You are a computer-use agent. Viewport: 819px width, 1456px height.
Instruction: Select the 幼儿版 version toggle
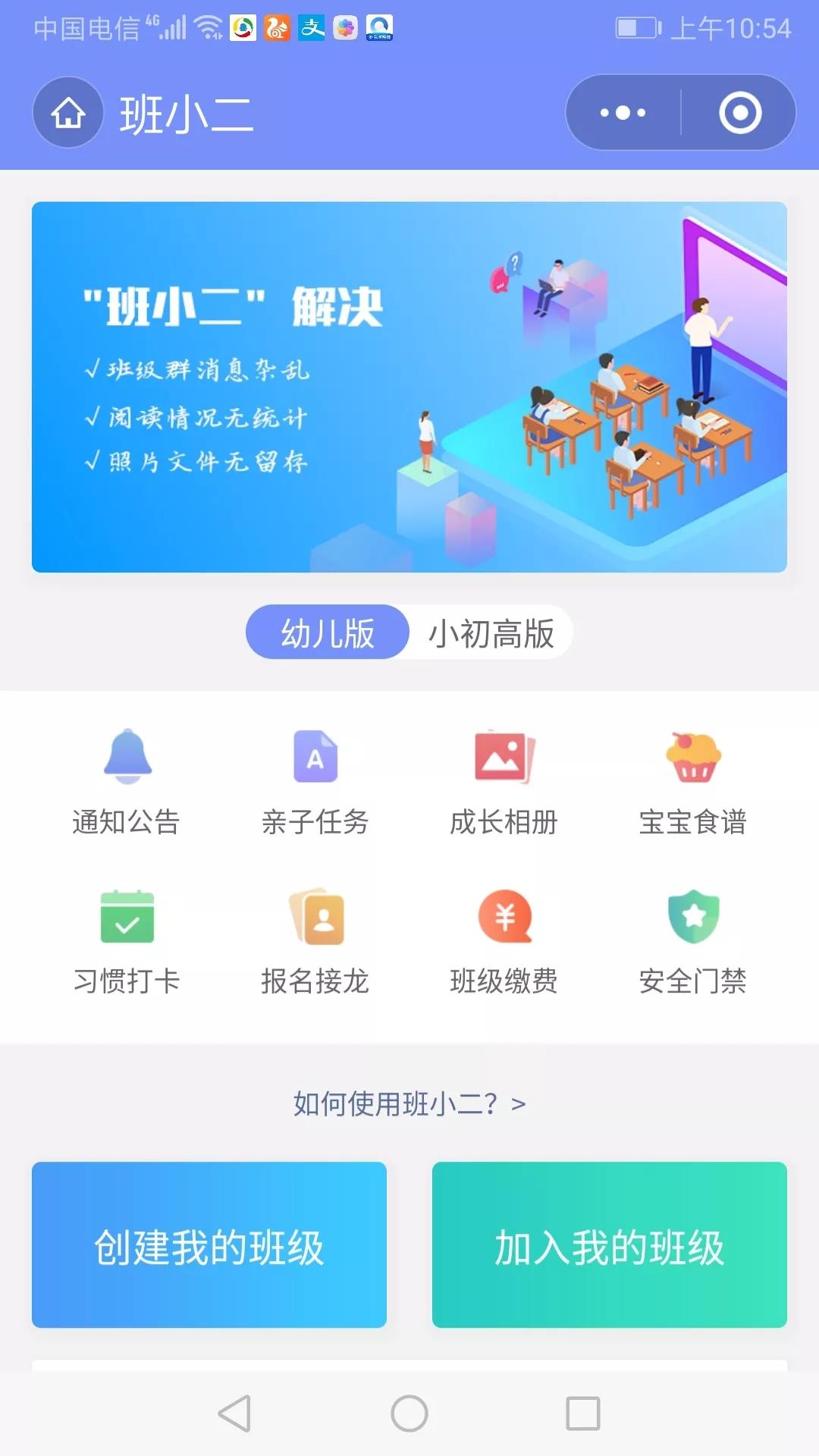tap(328, 631)
